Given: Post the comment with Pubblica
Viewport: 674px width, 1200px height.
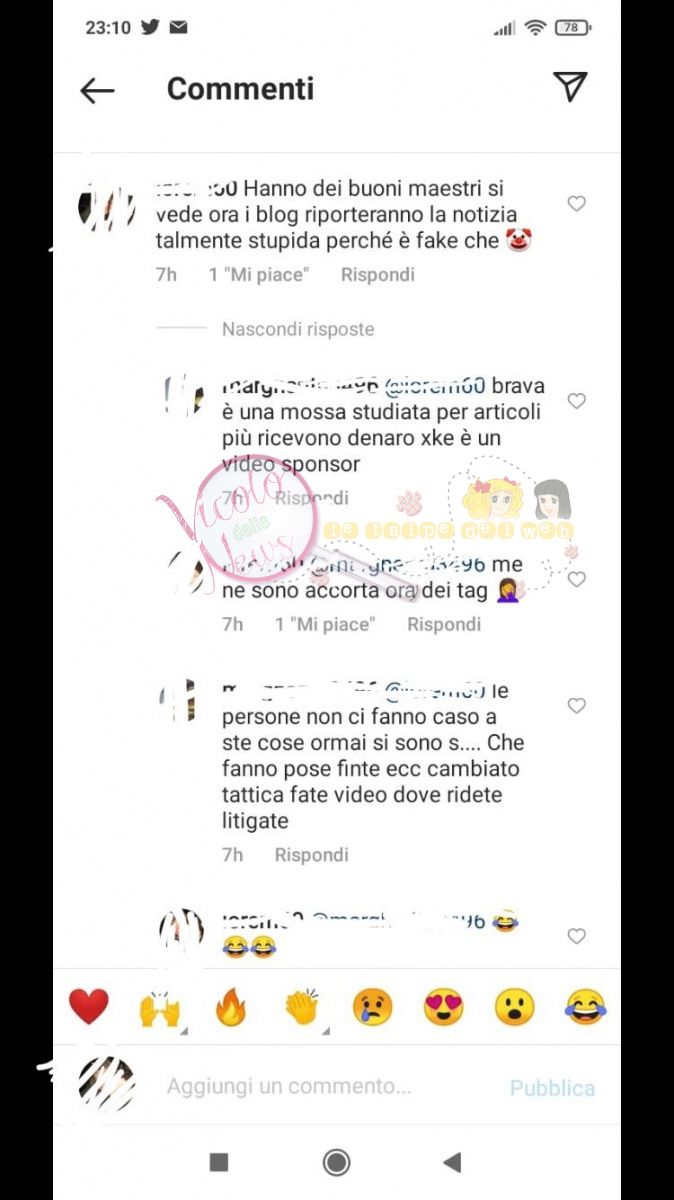Looking at the screenshot, I should click(x=552, y=1088).
